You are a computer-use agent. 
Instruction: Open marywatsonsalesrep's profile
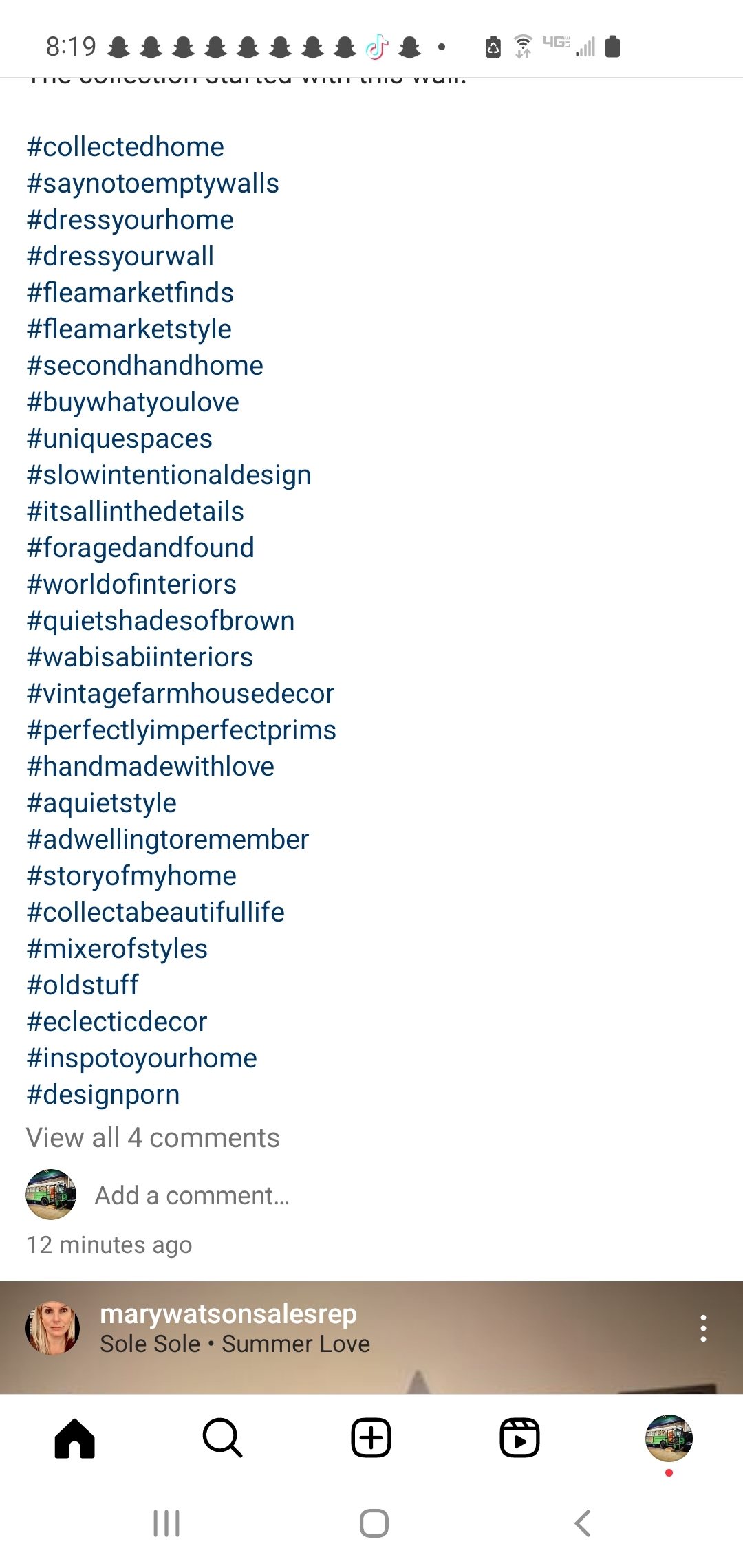pyautogui.click(x=228, y=1314)
